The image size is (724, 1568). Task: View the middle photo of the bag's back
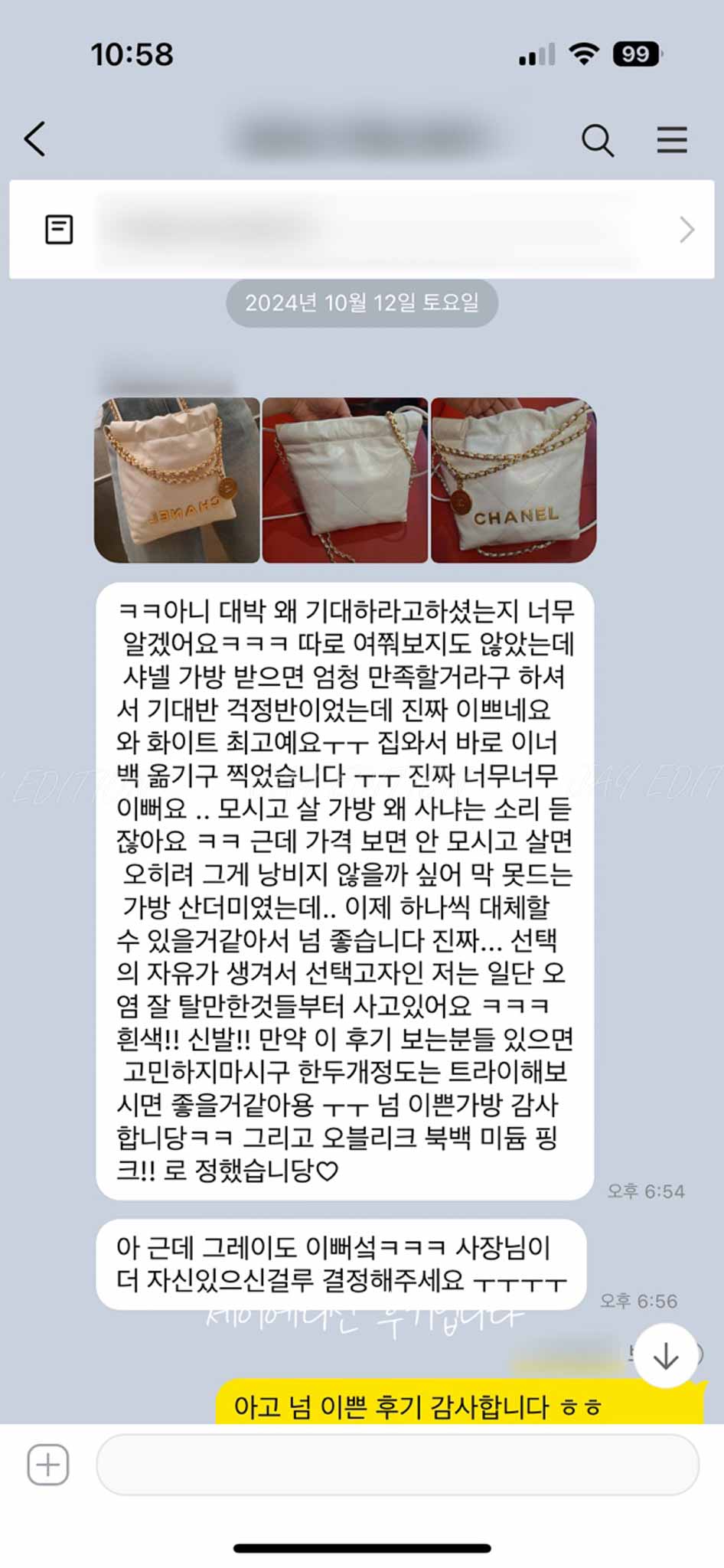click(x=344, y=480)
